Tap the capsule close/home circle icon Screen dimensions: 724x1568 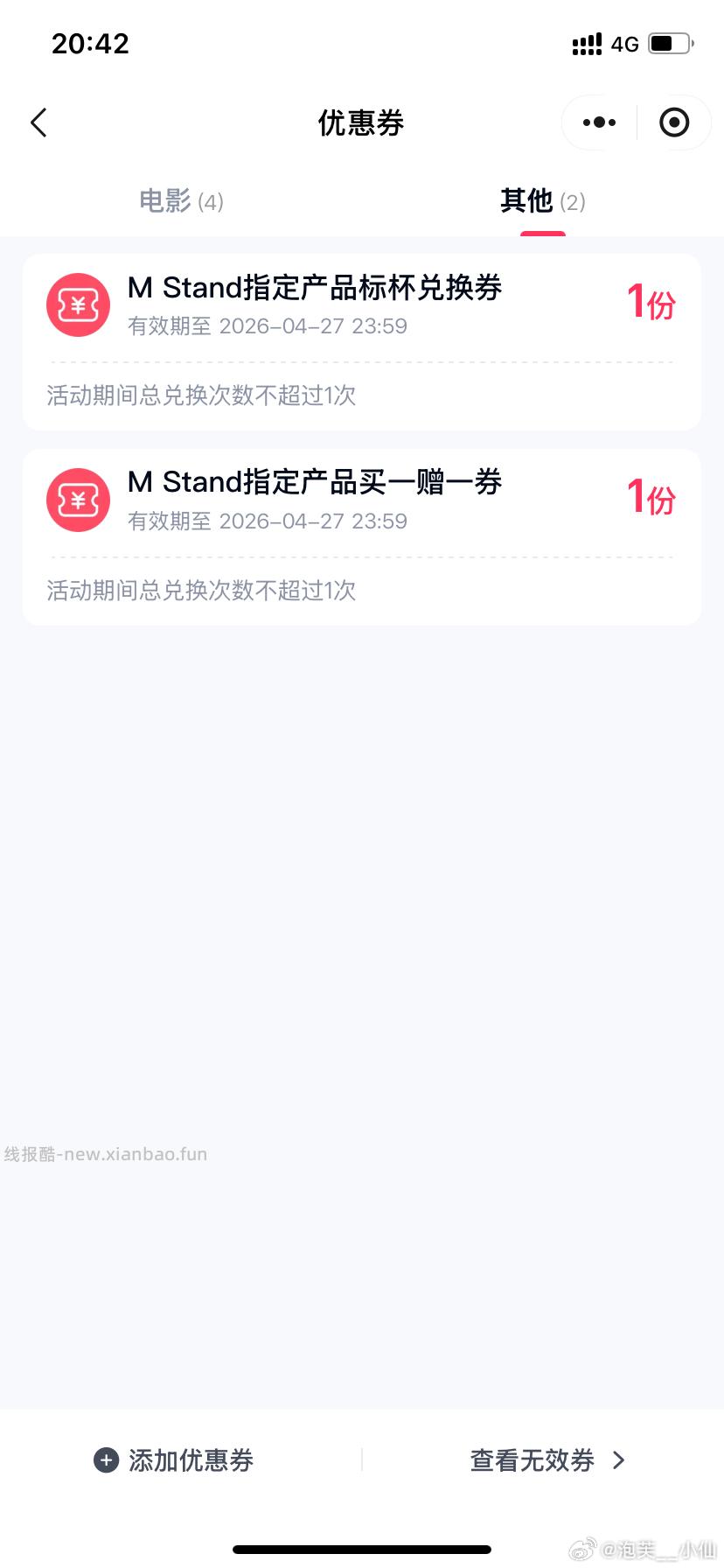674,122
